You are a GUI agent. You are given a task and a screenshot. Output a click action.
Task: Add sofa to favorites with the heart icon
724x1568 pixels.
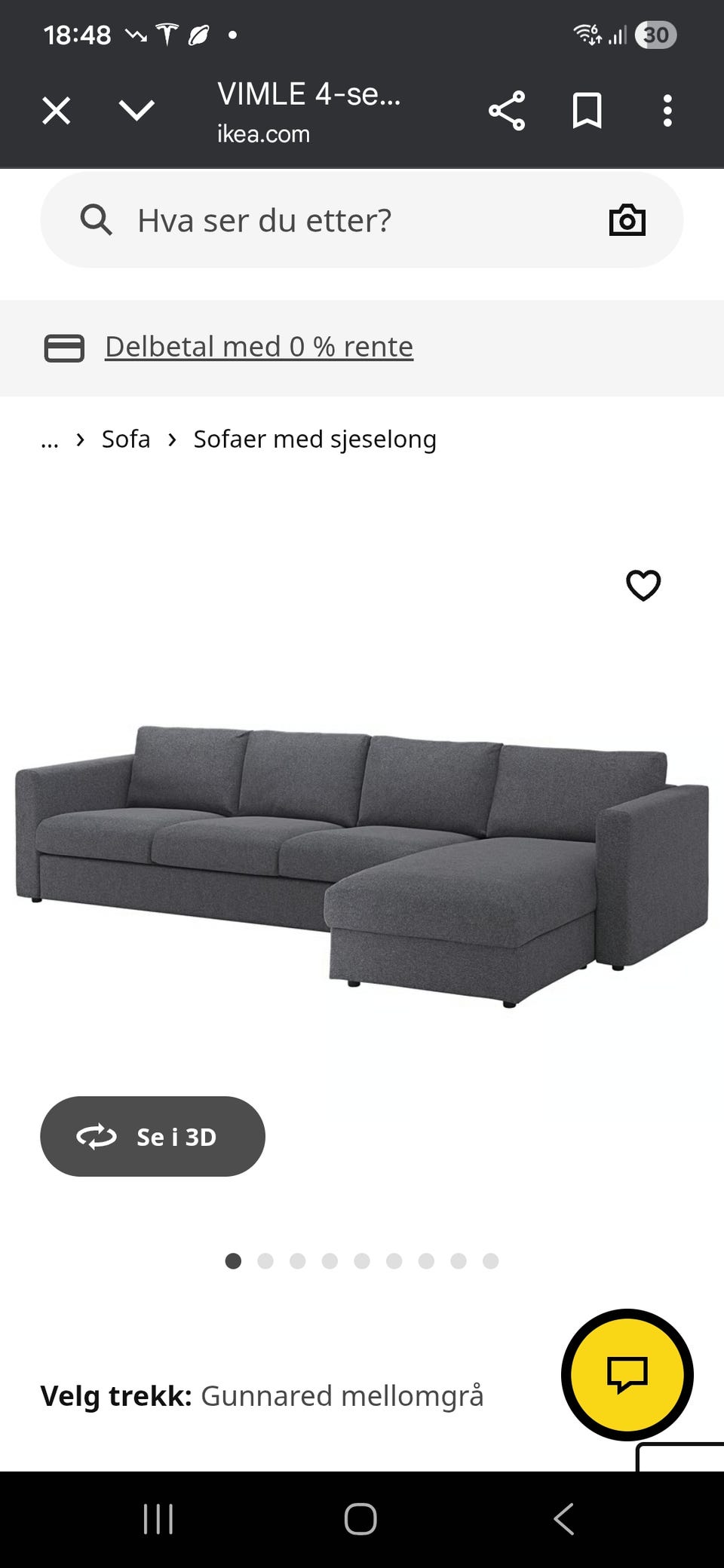coord(645,584)
